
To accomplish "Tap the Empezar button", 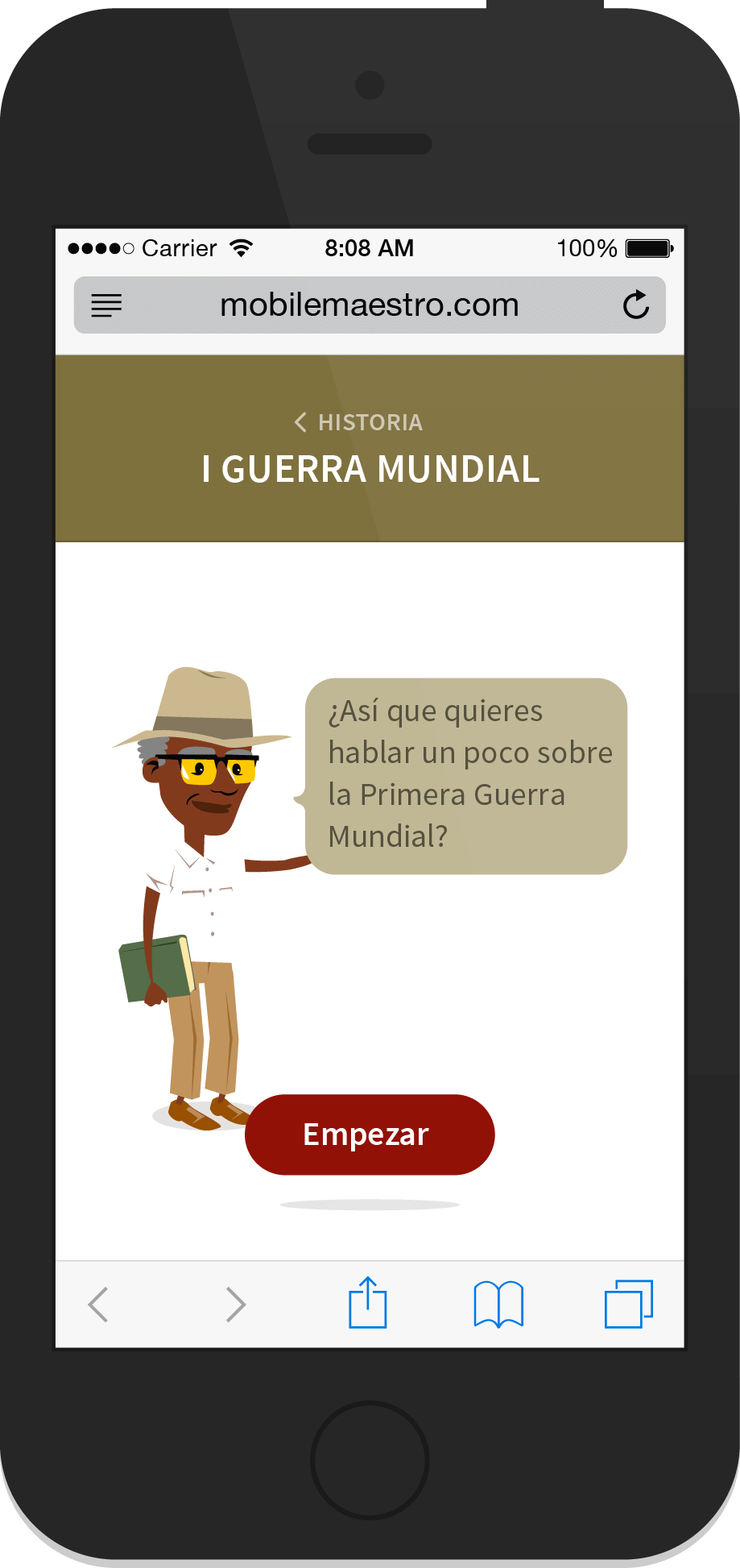I will 370,1135.
